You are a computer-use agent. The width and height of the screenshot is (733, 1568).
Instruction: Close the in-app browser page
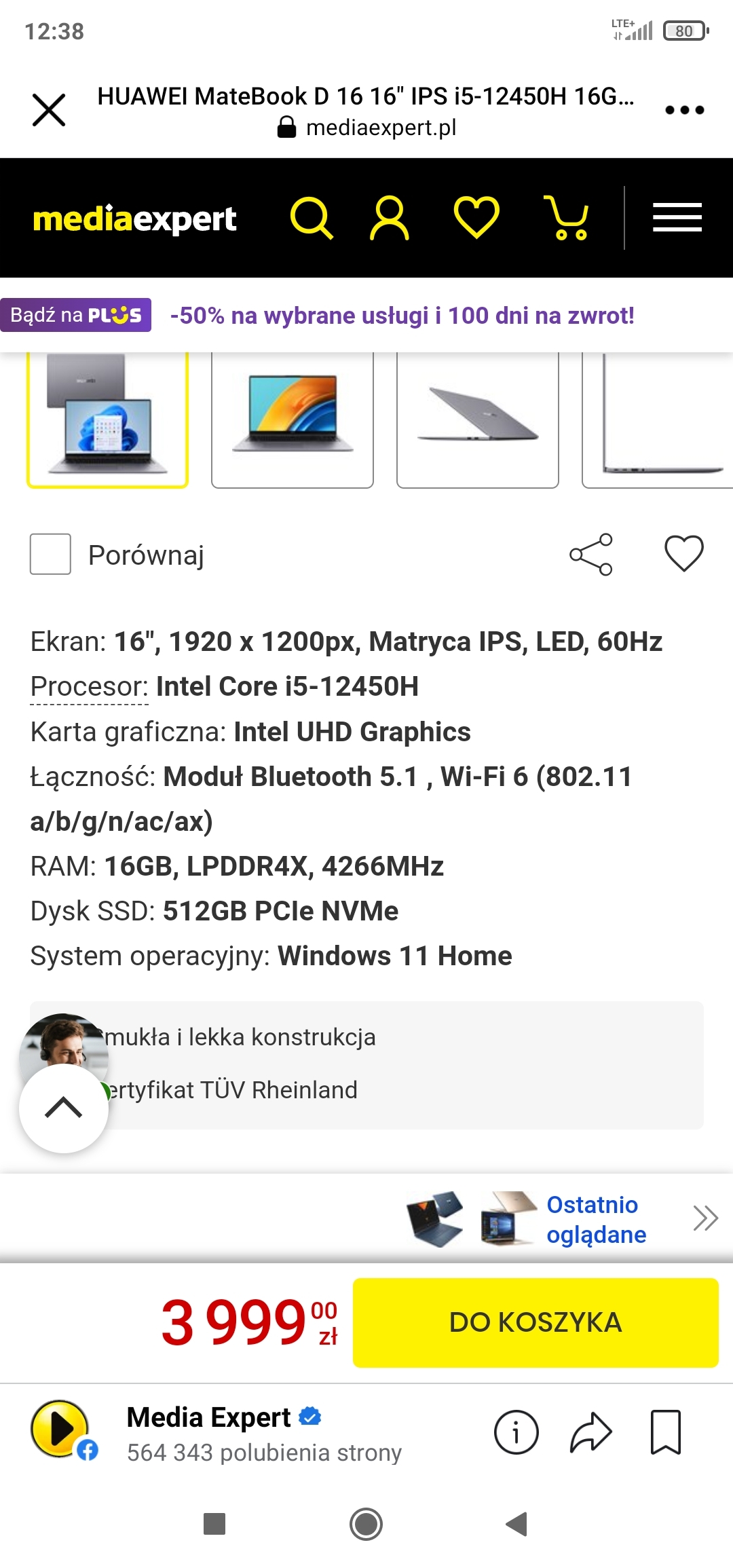[49, 110]
